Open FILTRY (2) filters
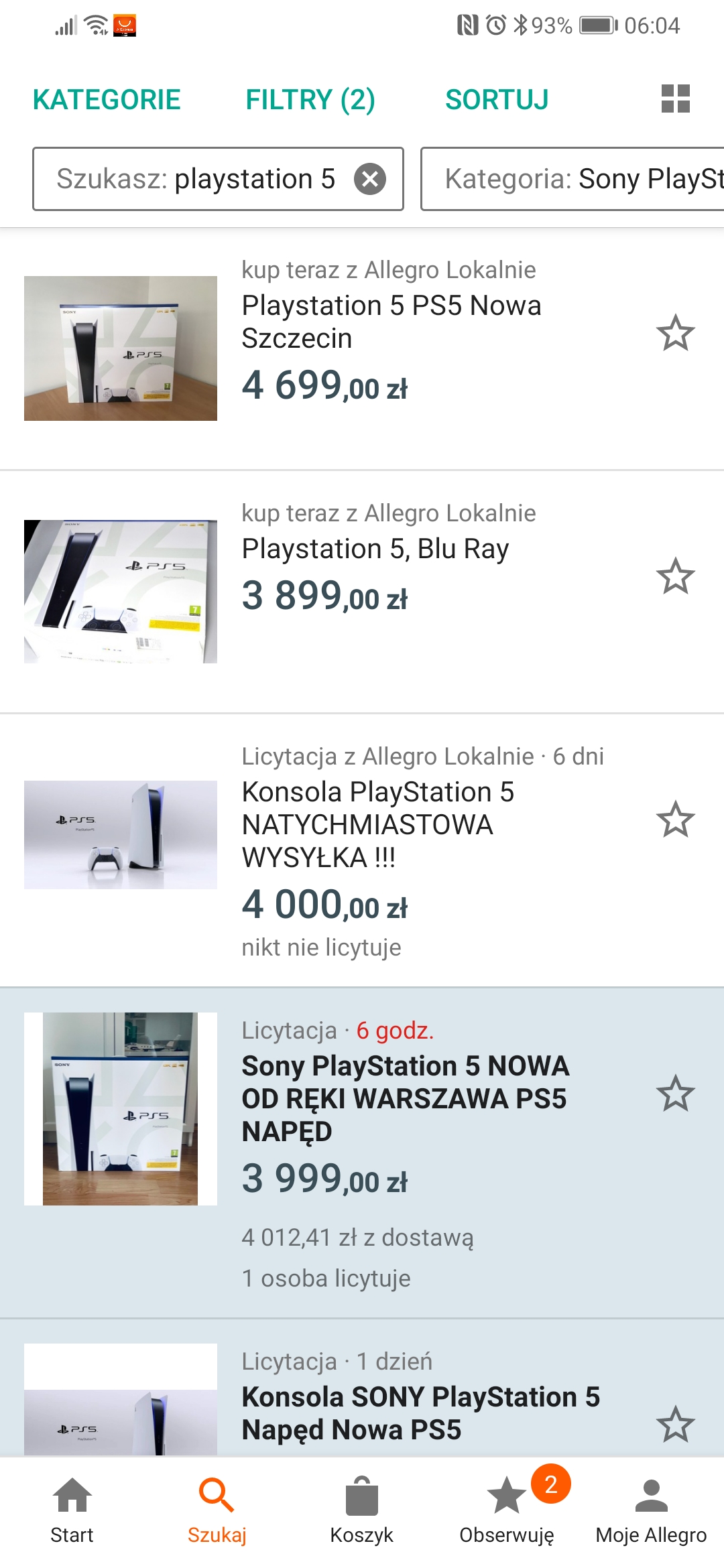This screenshot has width=724, height=1568. point(310,100)
